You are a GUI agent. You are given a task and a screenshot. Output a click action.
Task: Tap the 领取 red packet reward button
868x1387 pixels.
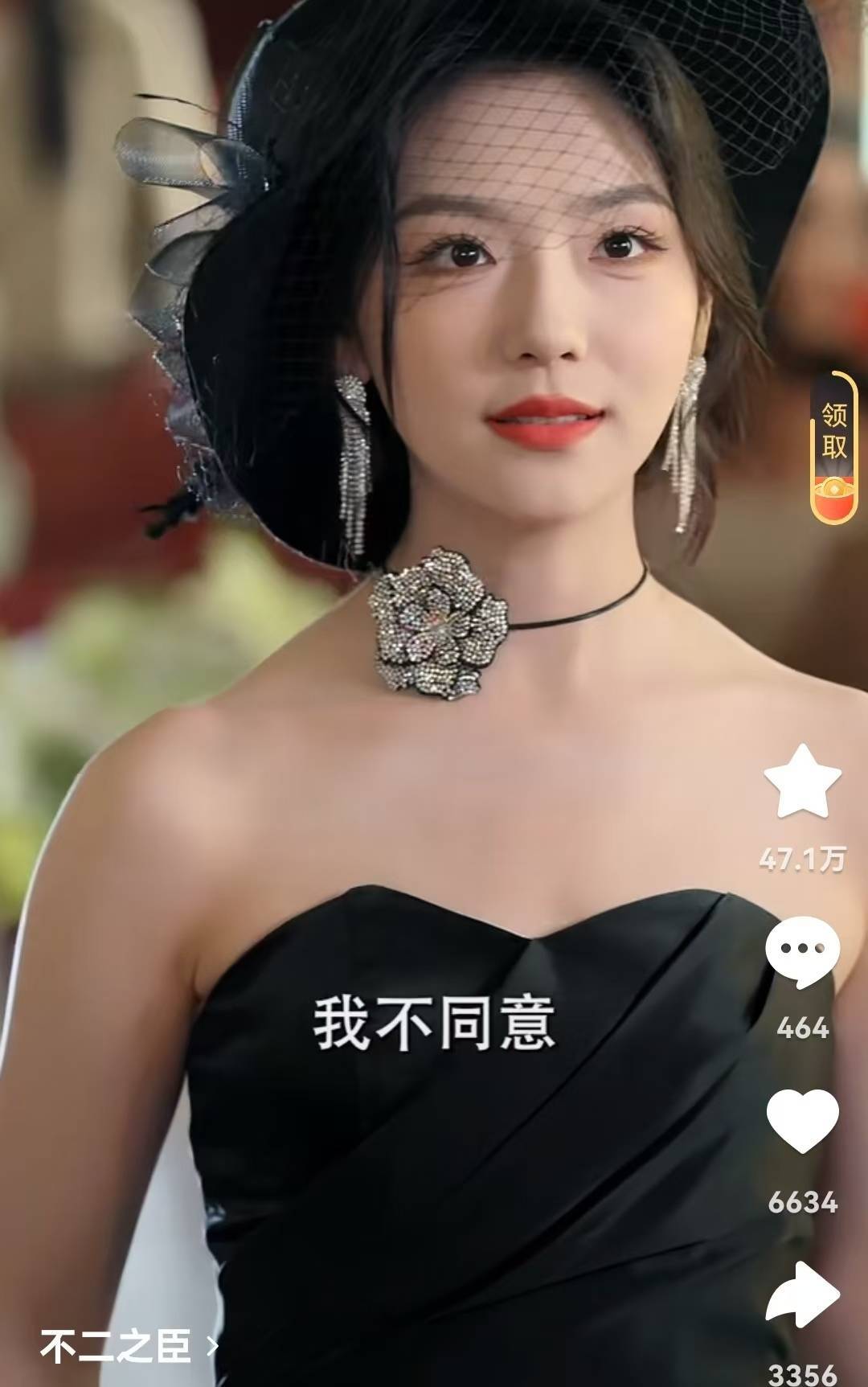click(833, 446)
